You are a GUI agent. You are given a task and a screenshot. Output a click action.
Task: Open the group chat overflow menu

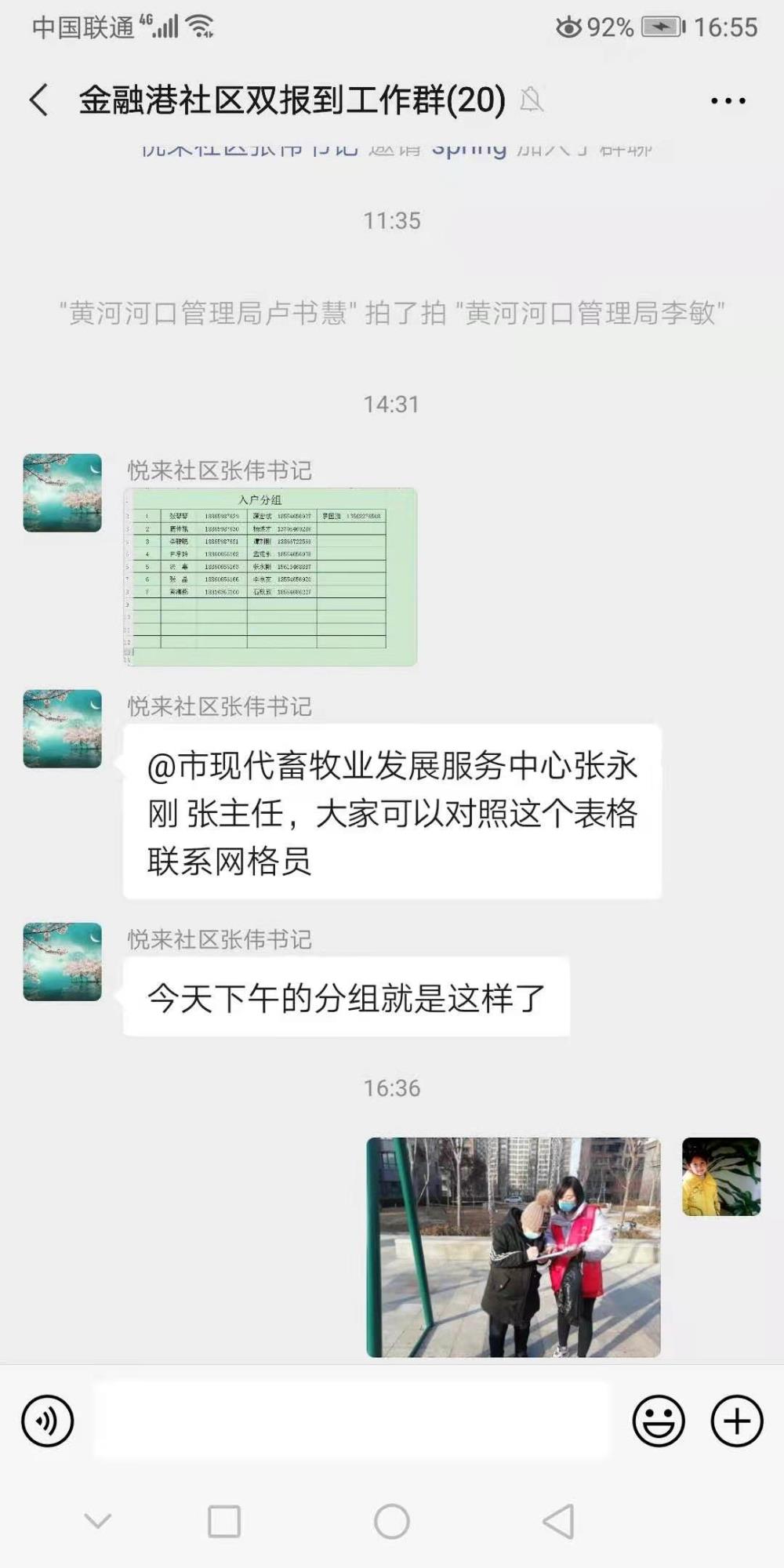click(728, 100)
